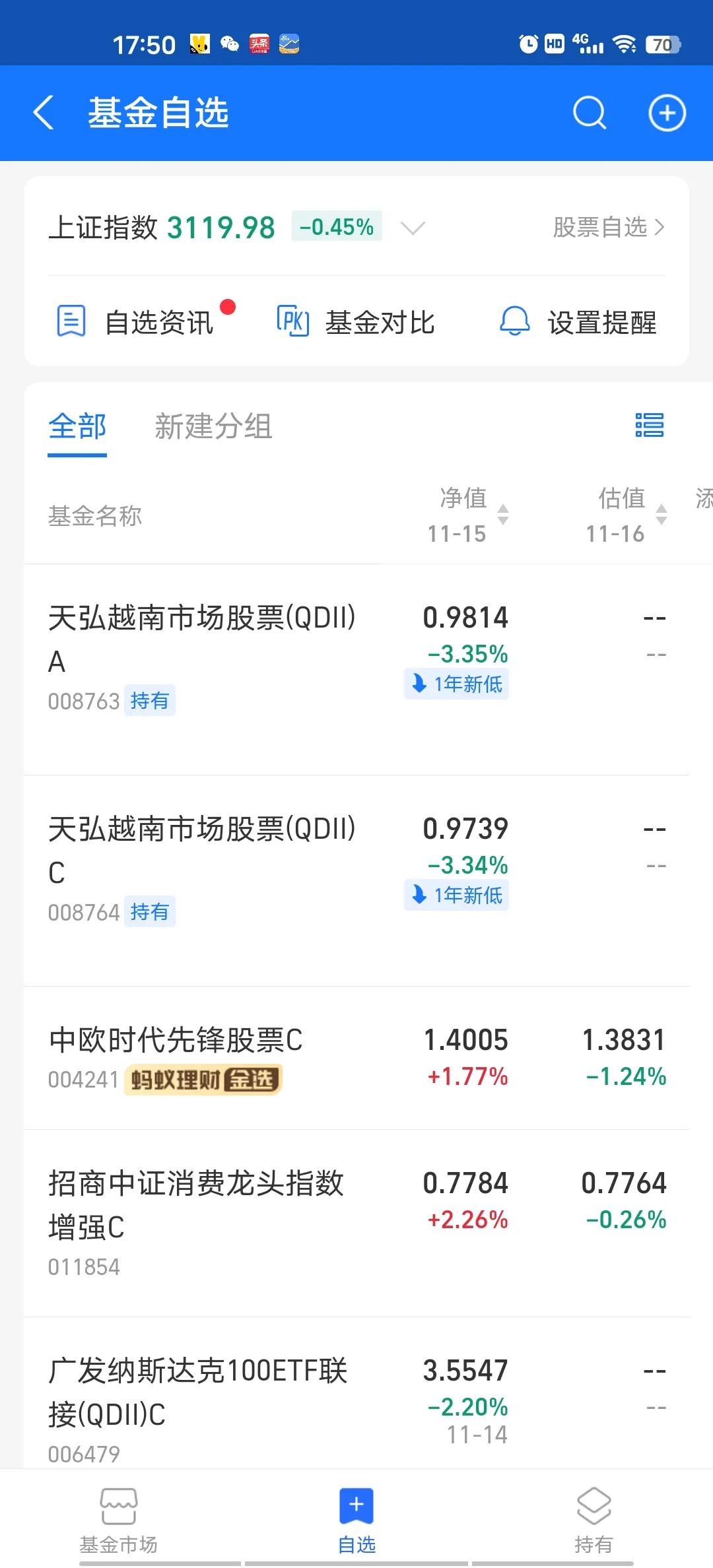713x1568 pixels.
Task: Switch to the 新建分组 tab
Action: tap(213, 427)
